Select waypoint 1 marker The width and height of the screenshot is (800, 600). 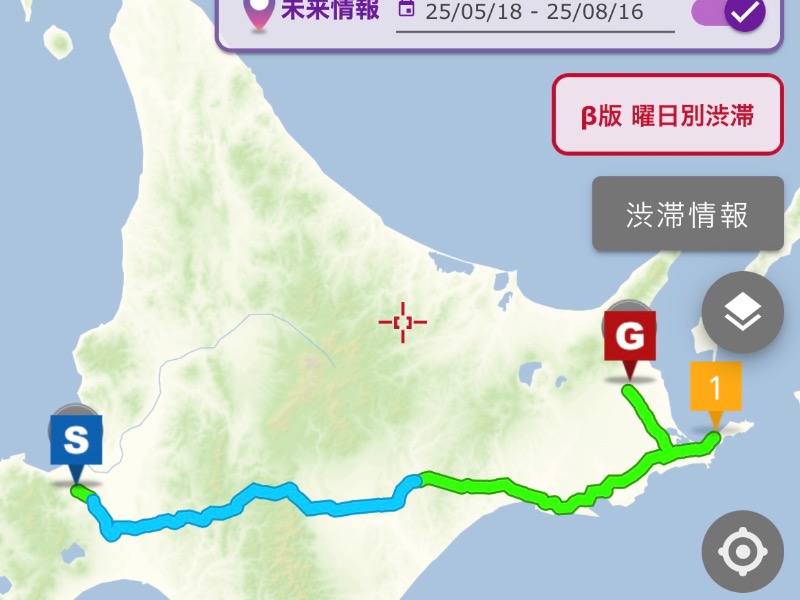coord(715,389)
